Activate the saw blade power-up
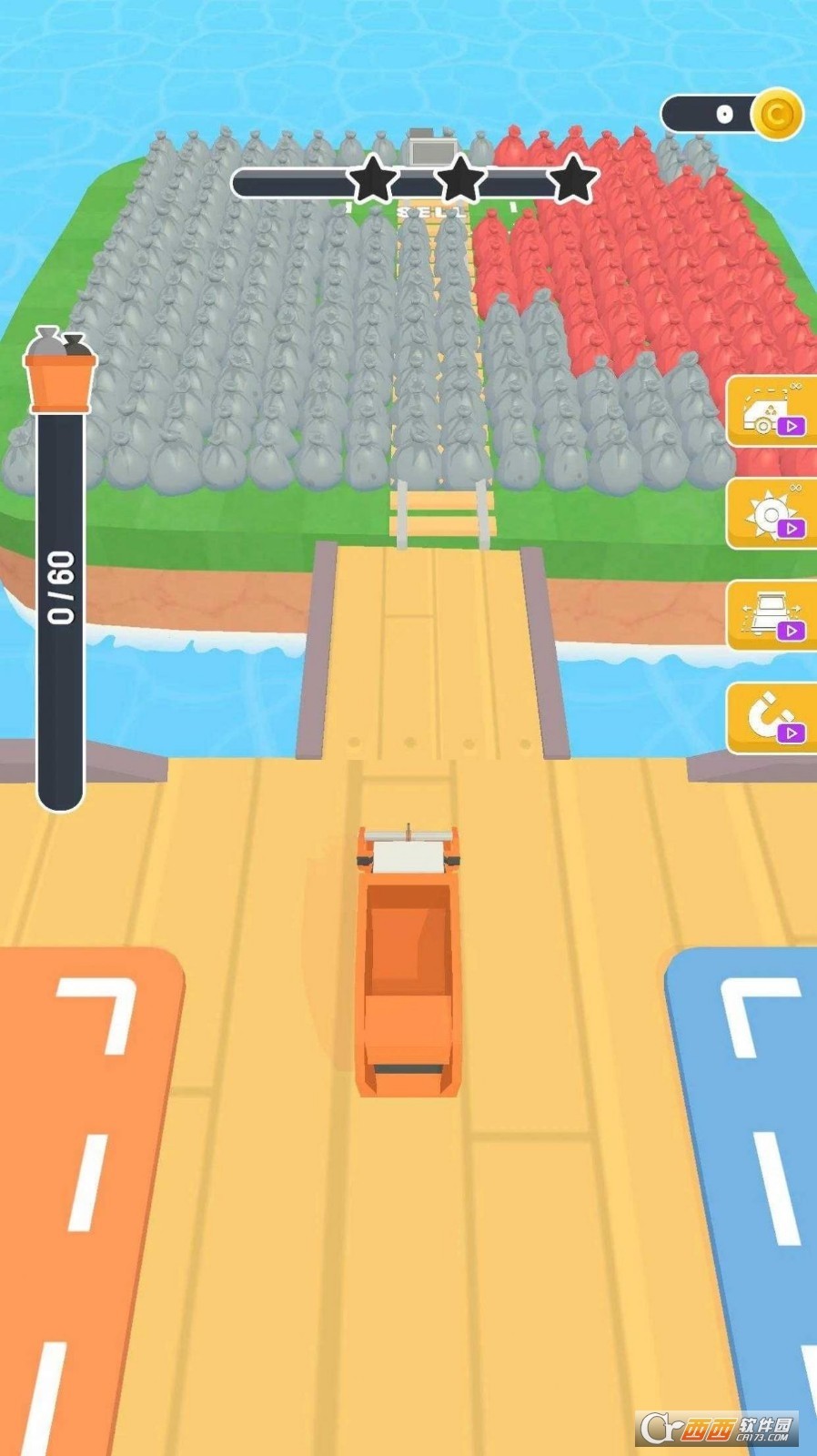 click(773, 515)
